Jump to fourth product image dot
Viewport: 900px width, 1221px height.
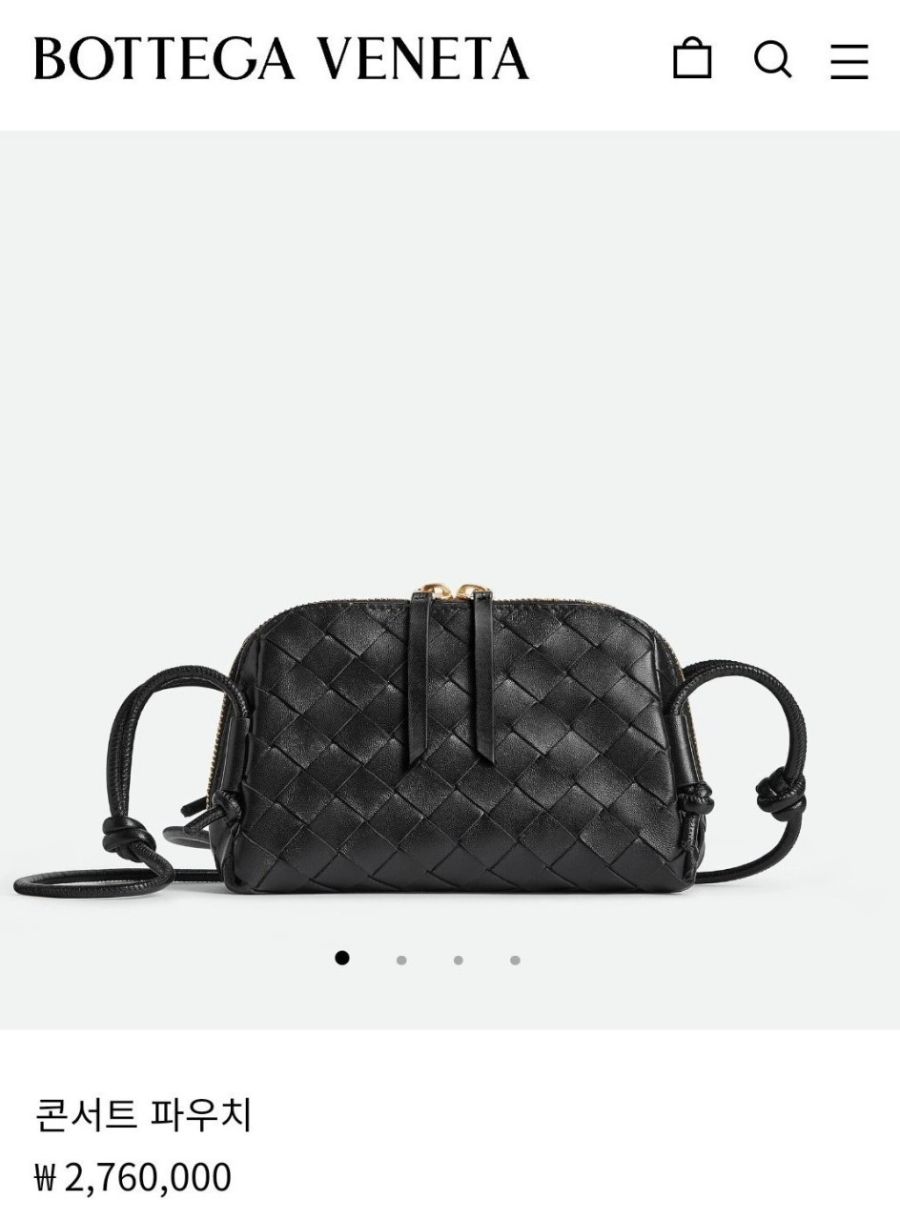point(515,960)
